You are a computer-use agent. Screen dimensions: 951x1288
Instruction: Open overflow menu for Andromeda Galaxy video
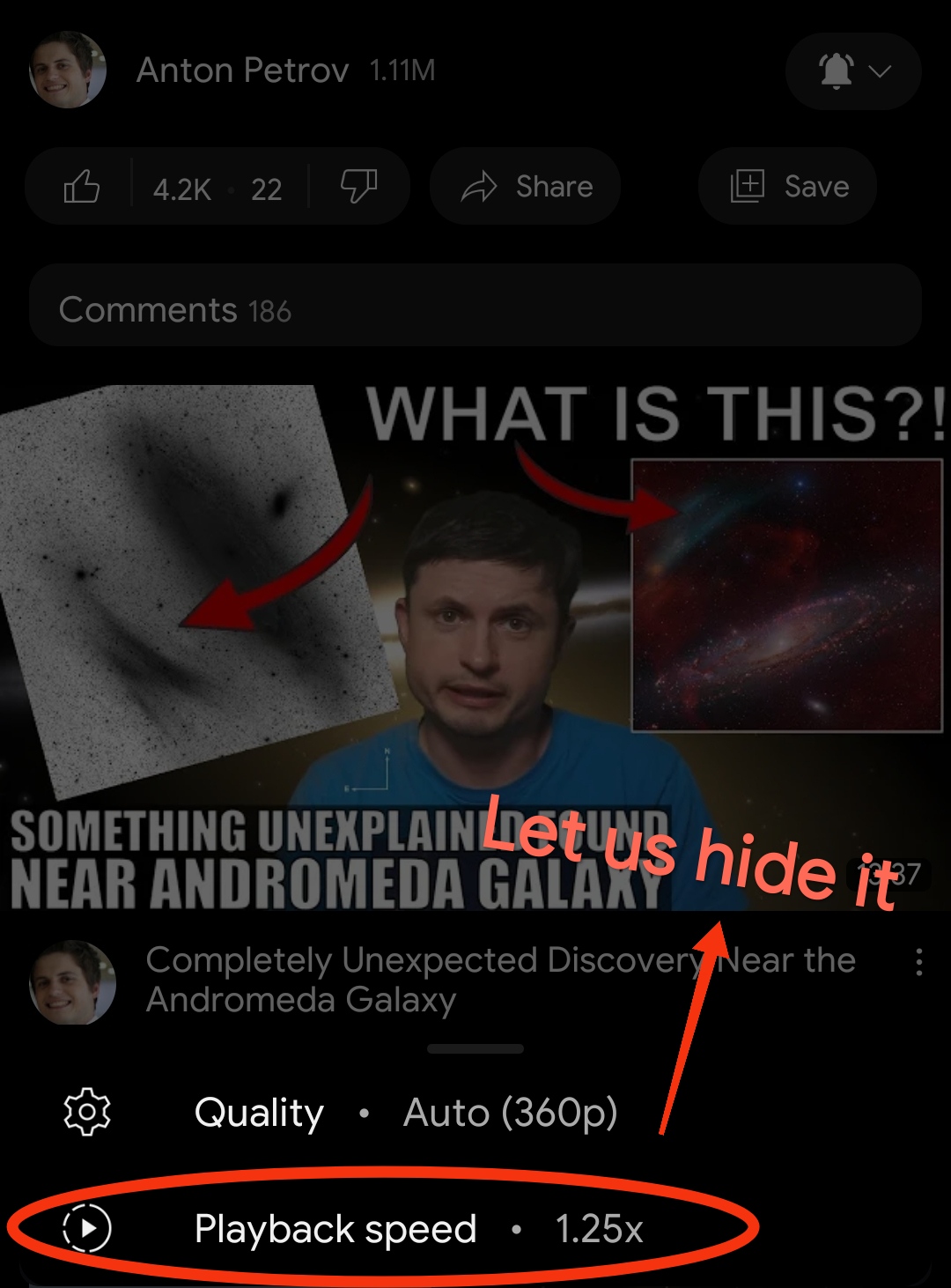tap(918, 962)
